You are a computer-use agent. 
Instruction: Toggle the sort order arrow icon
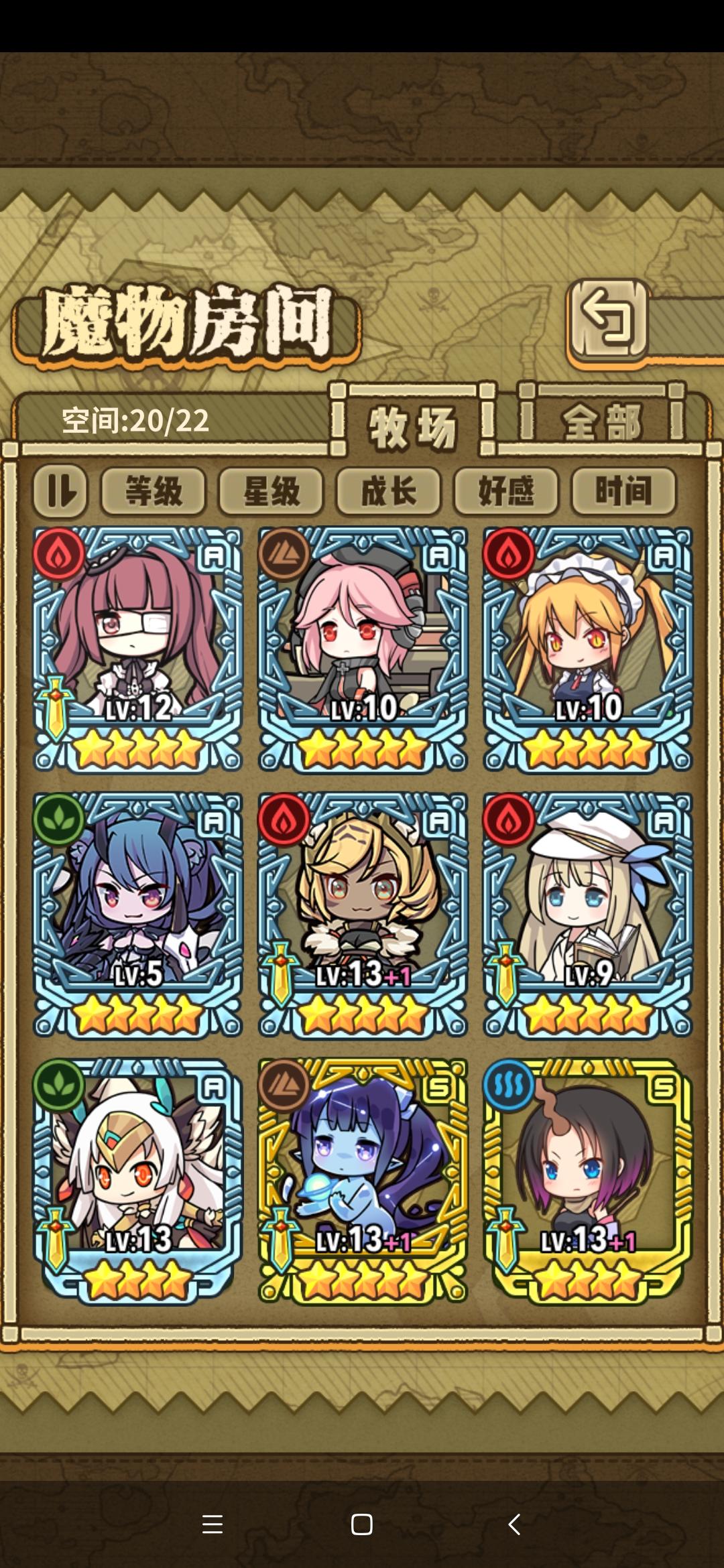click(x=59, y=491)
